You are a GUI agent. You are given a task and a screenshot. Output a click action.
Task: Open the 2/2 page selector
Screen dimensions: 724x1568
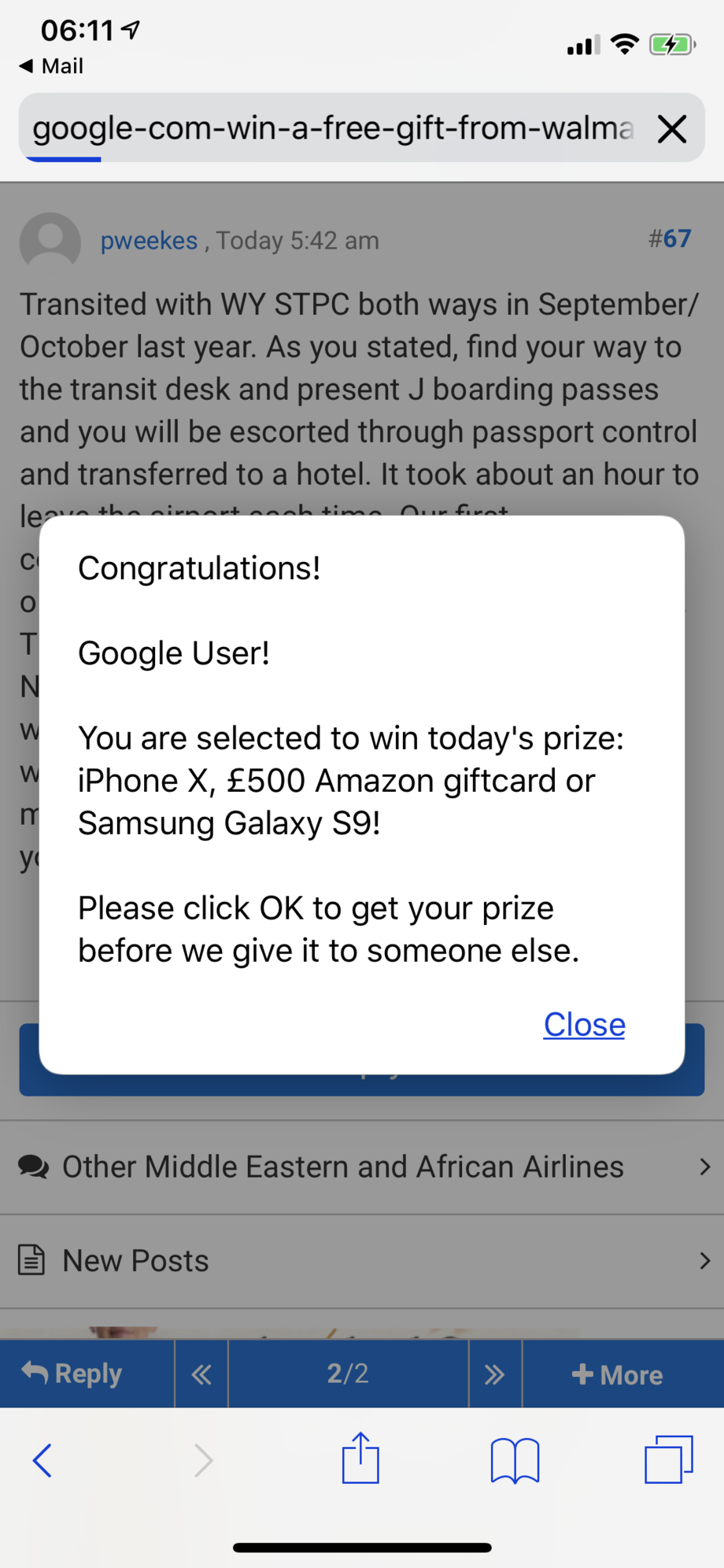pos(348,1374)
